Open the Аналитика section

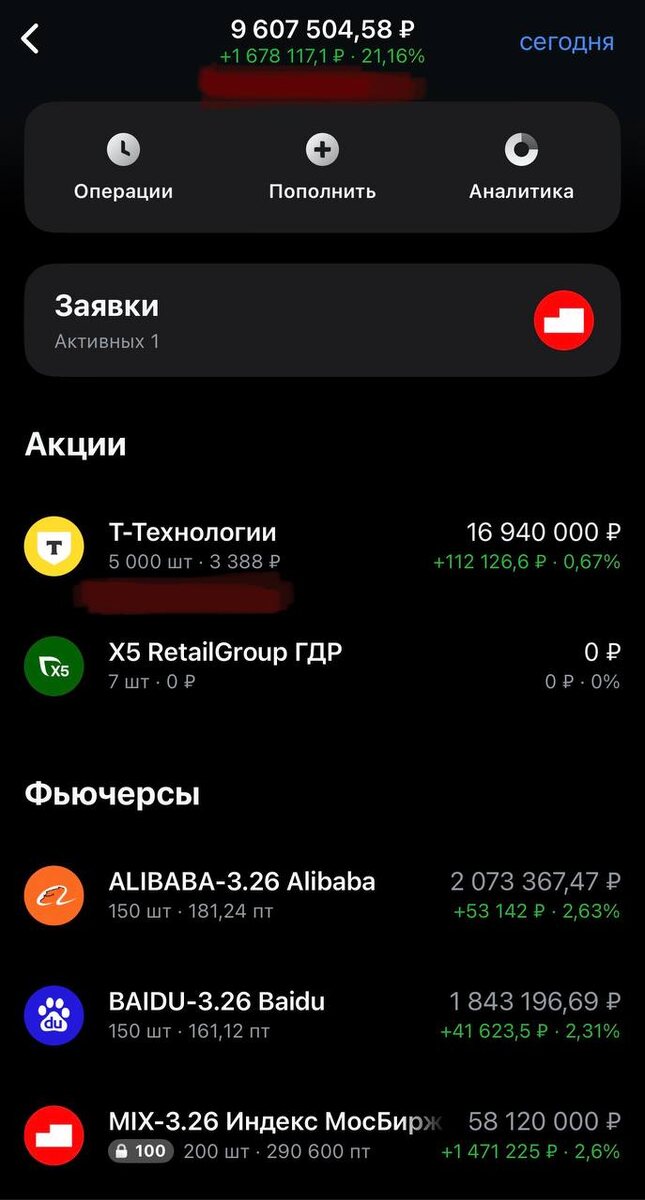[x=521, y=168]
